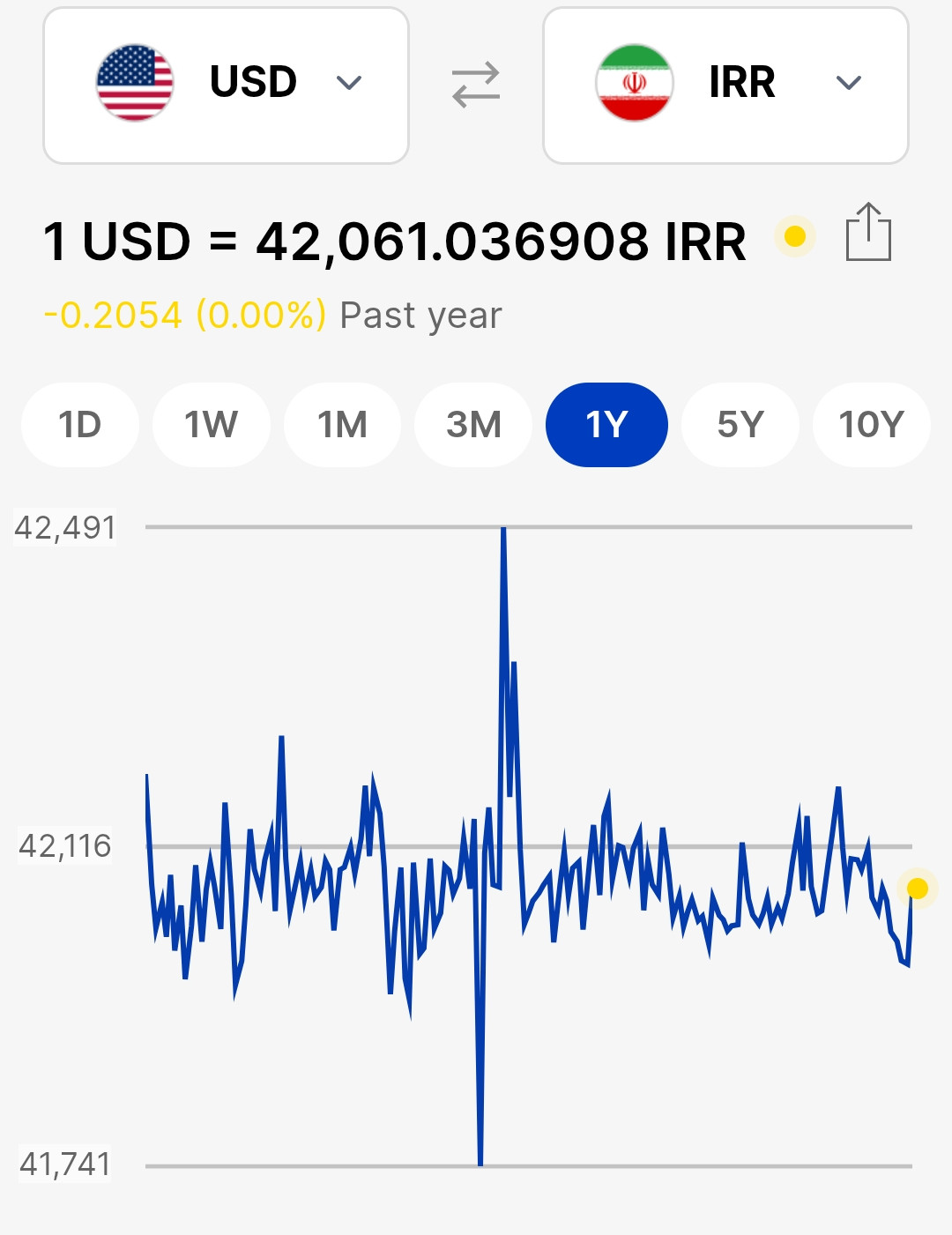Swap the USD and IRR currencies
The image size is (952, 1235).
click(x=476, y=85)
